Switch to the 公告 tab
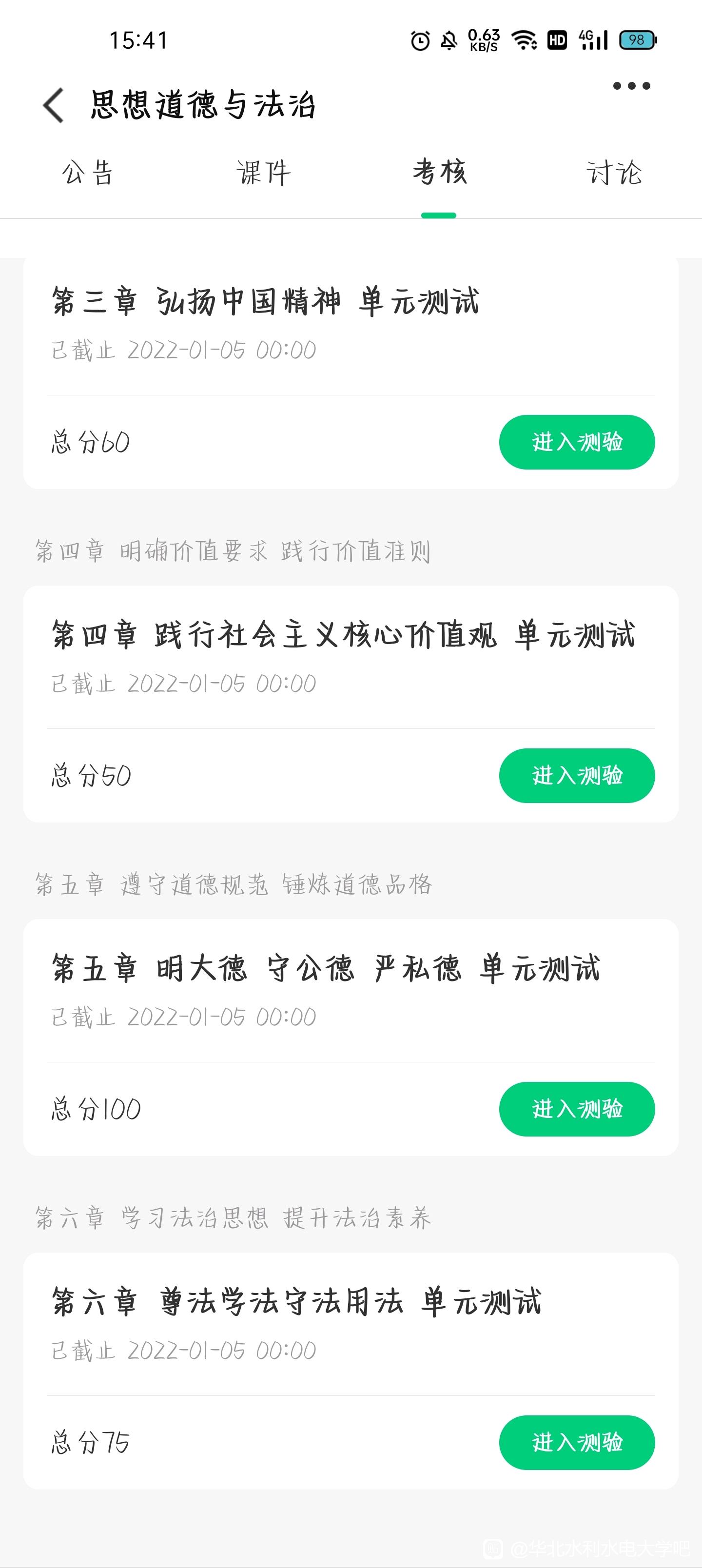 click(x=88, y=173)
